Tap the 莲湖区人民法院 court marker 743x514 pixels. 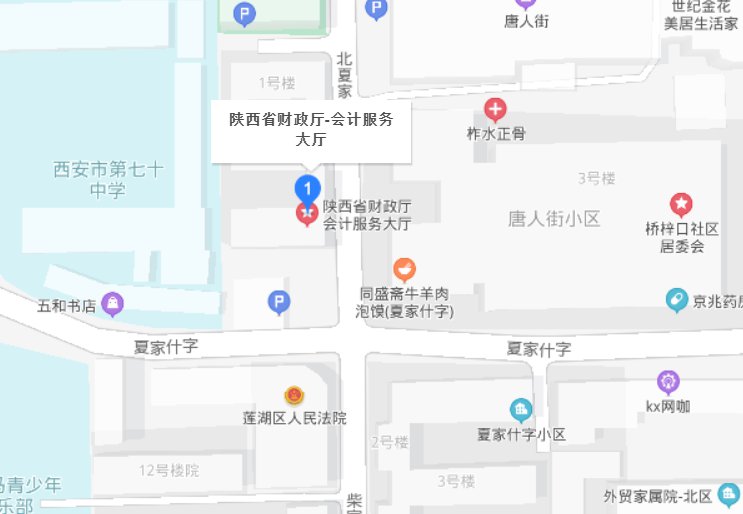tap(294, 396)
